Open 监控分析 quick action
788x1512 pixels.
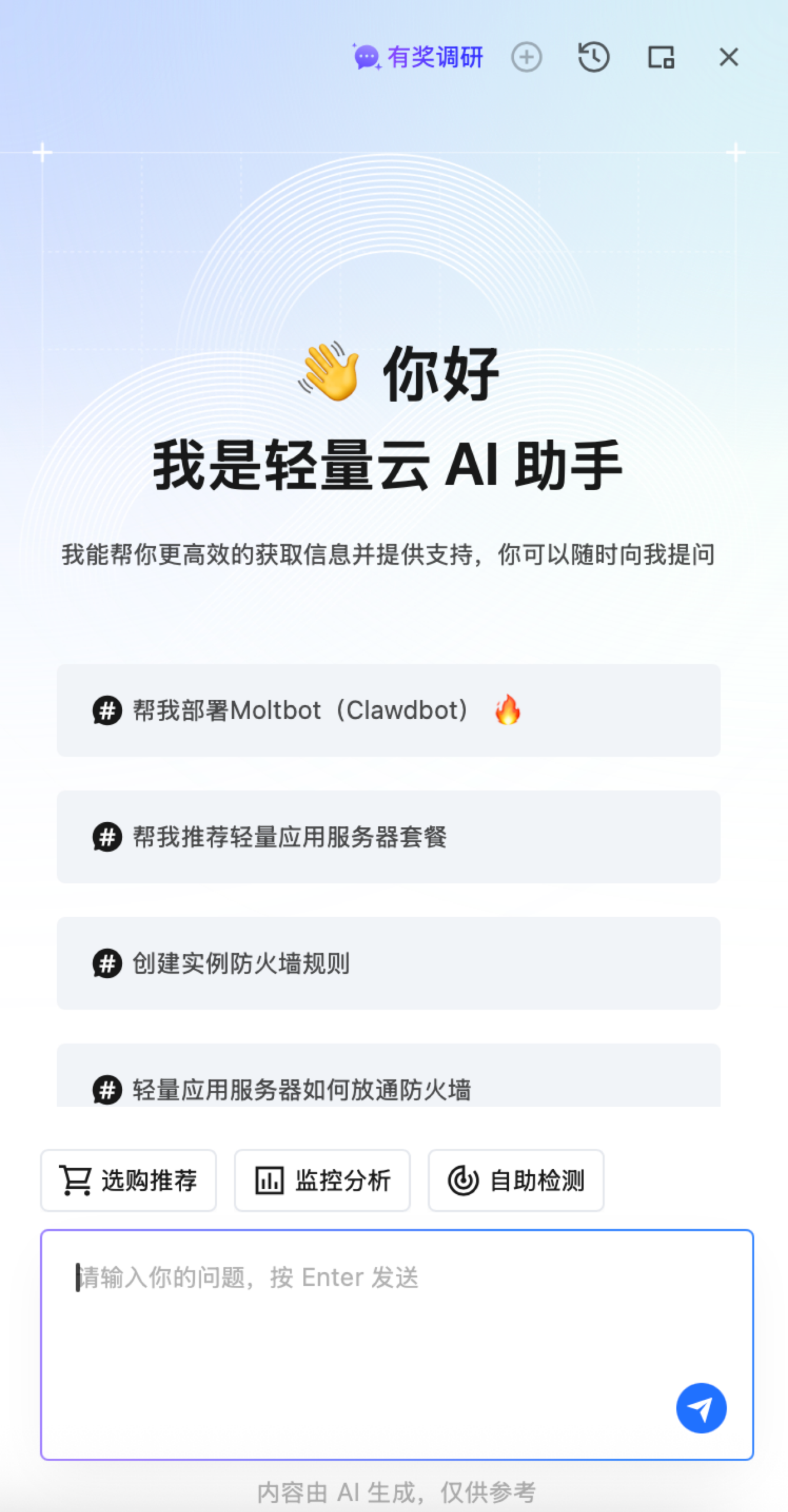(x=322, y=1181)
